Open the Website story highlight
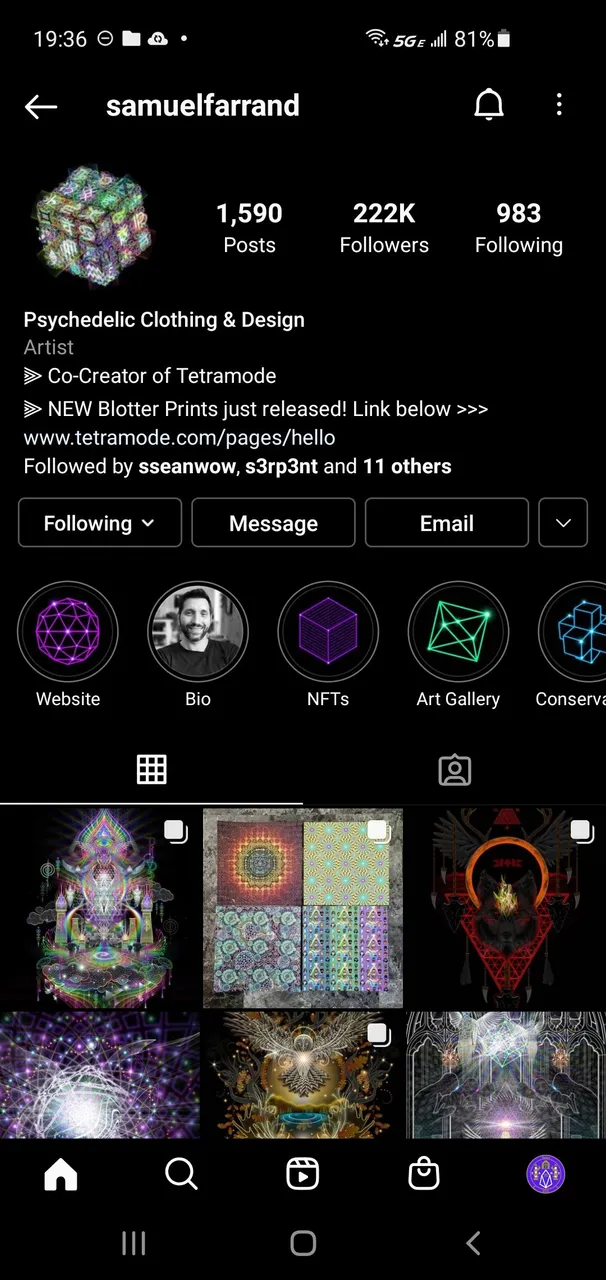The height and width of the screenshot is (1280, 606). point(68,645)
